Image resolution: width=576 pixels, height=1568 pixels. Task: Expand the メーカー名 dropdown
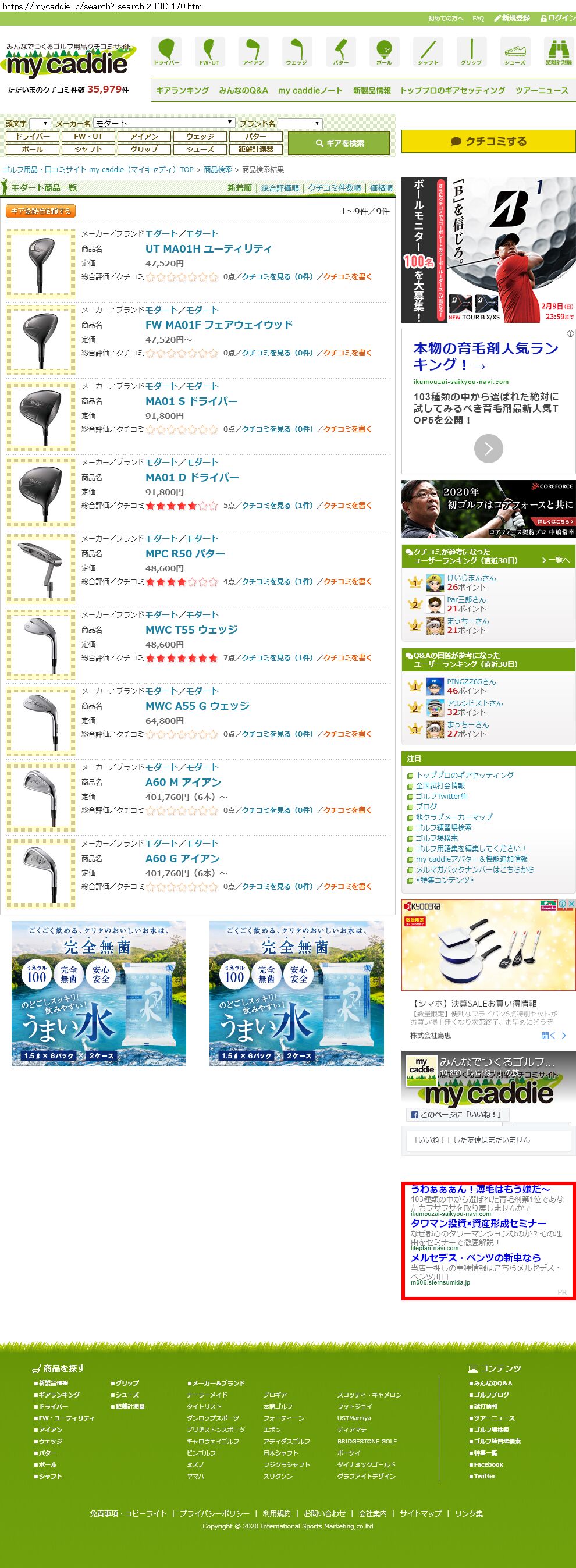click(x=164, y=123)
